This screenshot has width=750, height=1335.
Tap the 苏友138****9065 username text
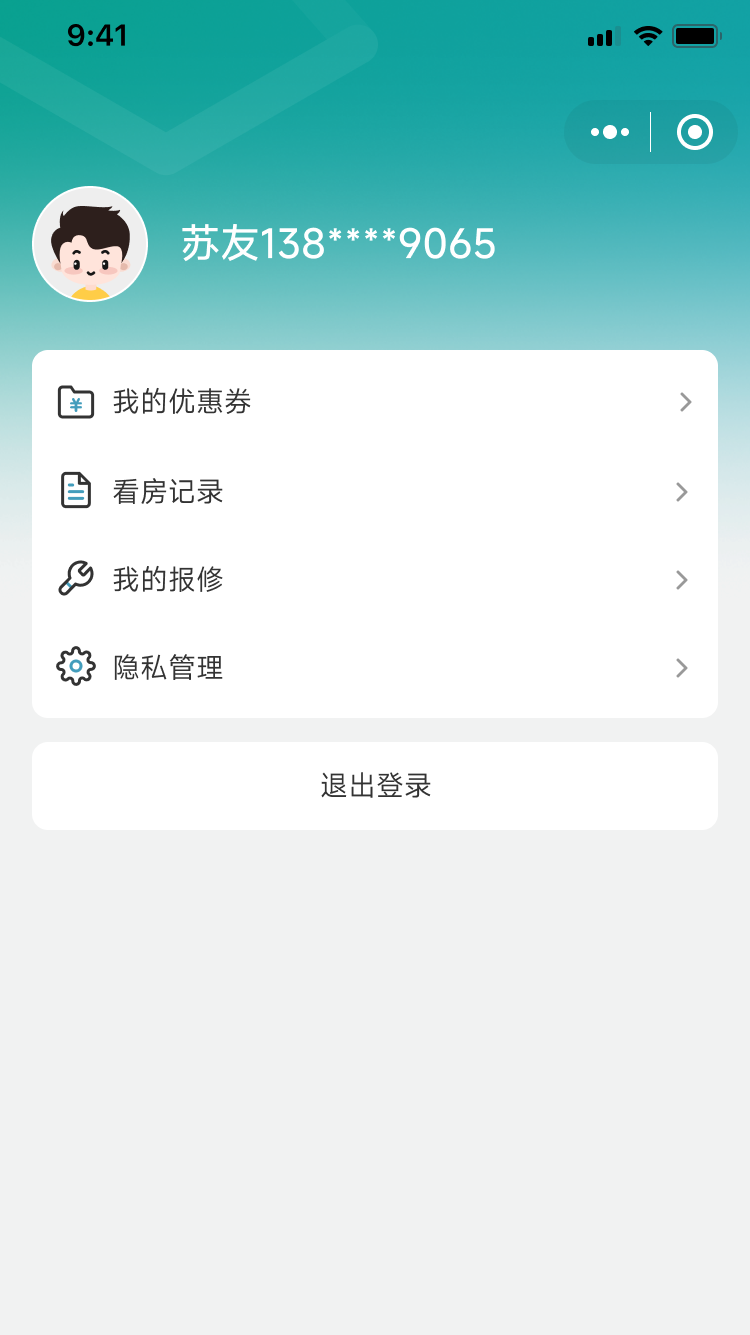coord(338,243)
